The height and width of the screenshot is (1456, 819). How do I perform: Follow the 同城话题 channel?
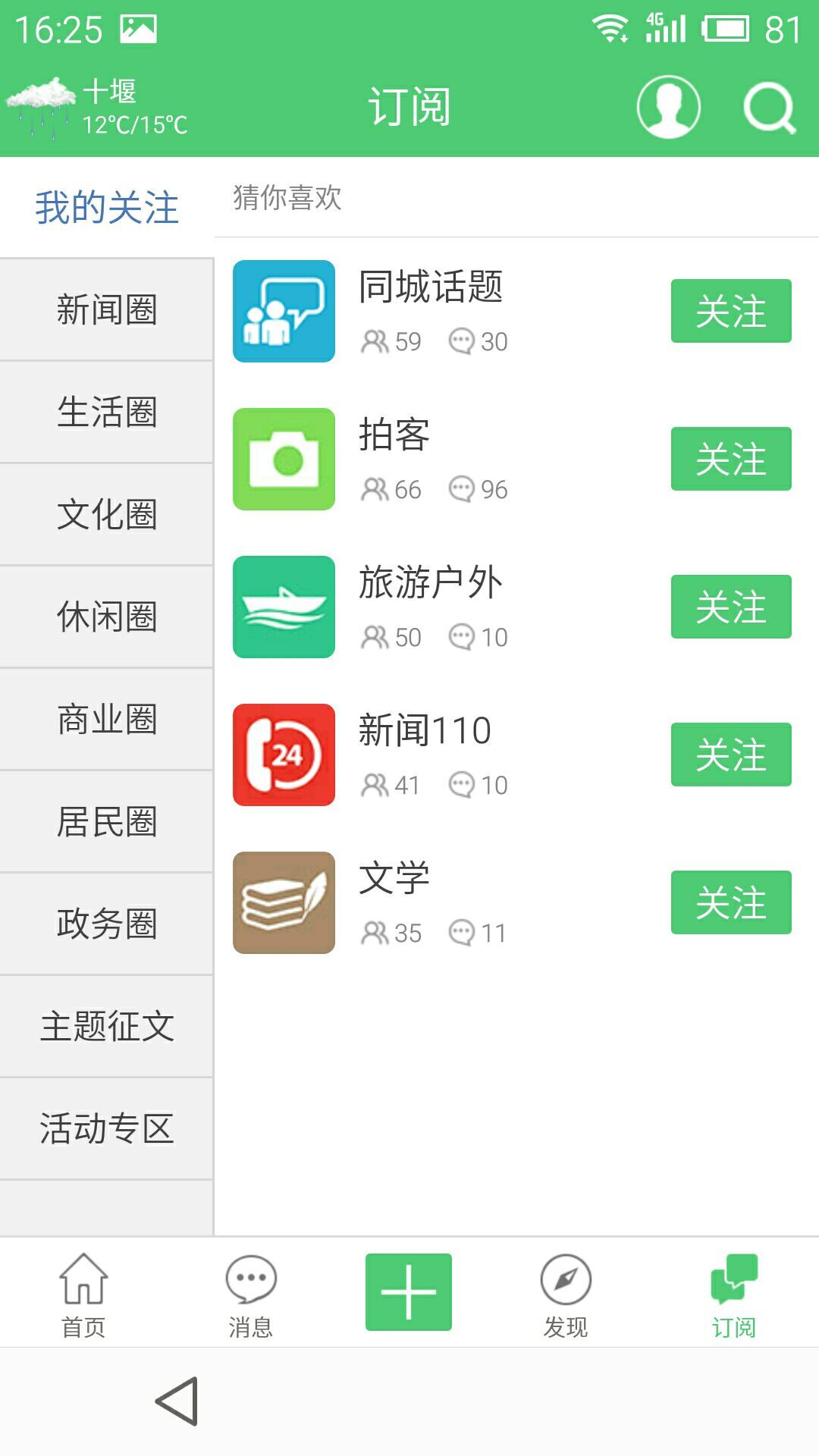730,311
